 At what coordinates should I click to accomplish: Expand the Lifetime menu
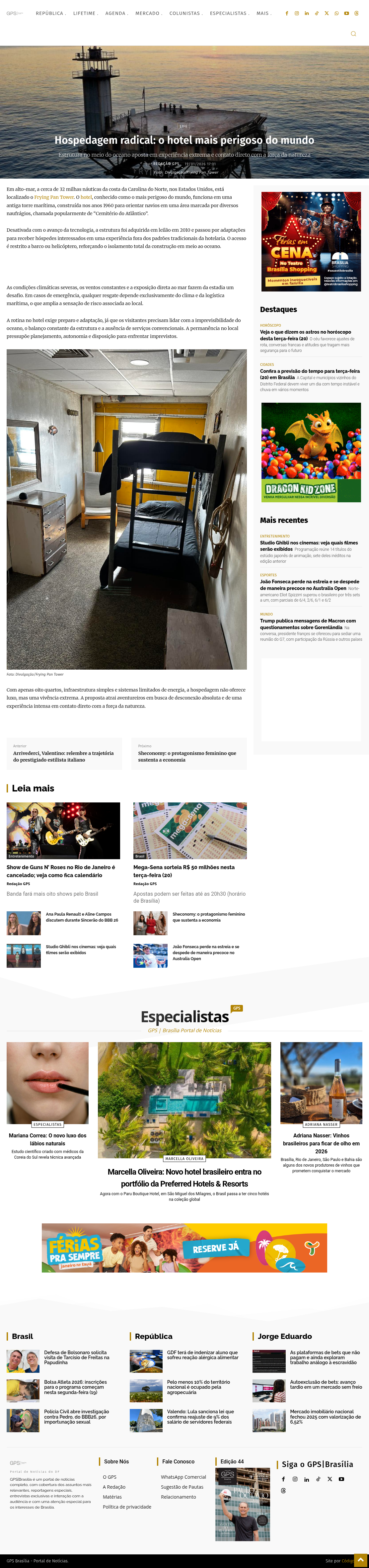pos(86,13)
